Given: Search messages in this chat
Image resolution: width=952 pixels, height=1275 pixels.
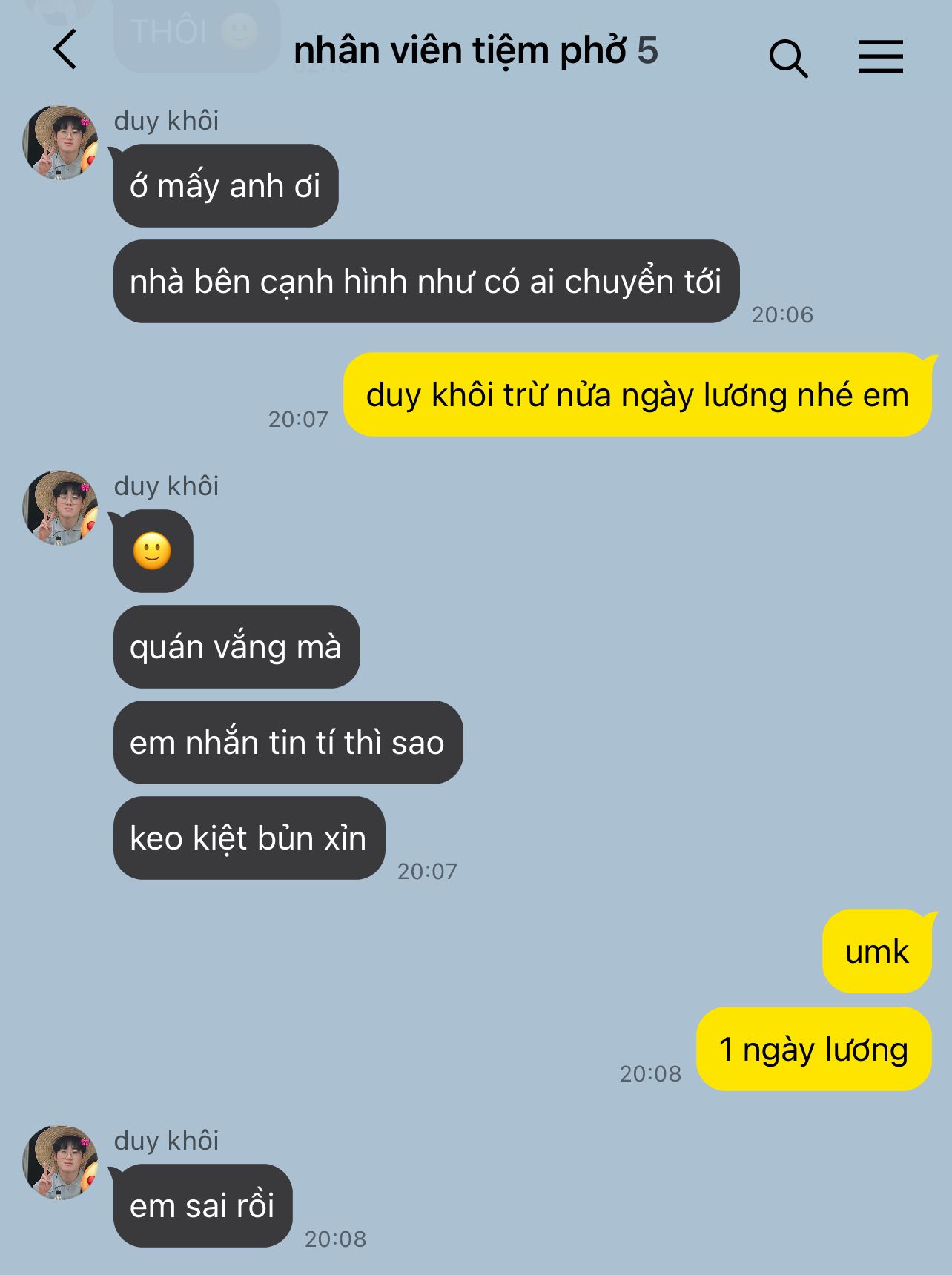Looking at the screenshot, I should tap(787, 57).
